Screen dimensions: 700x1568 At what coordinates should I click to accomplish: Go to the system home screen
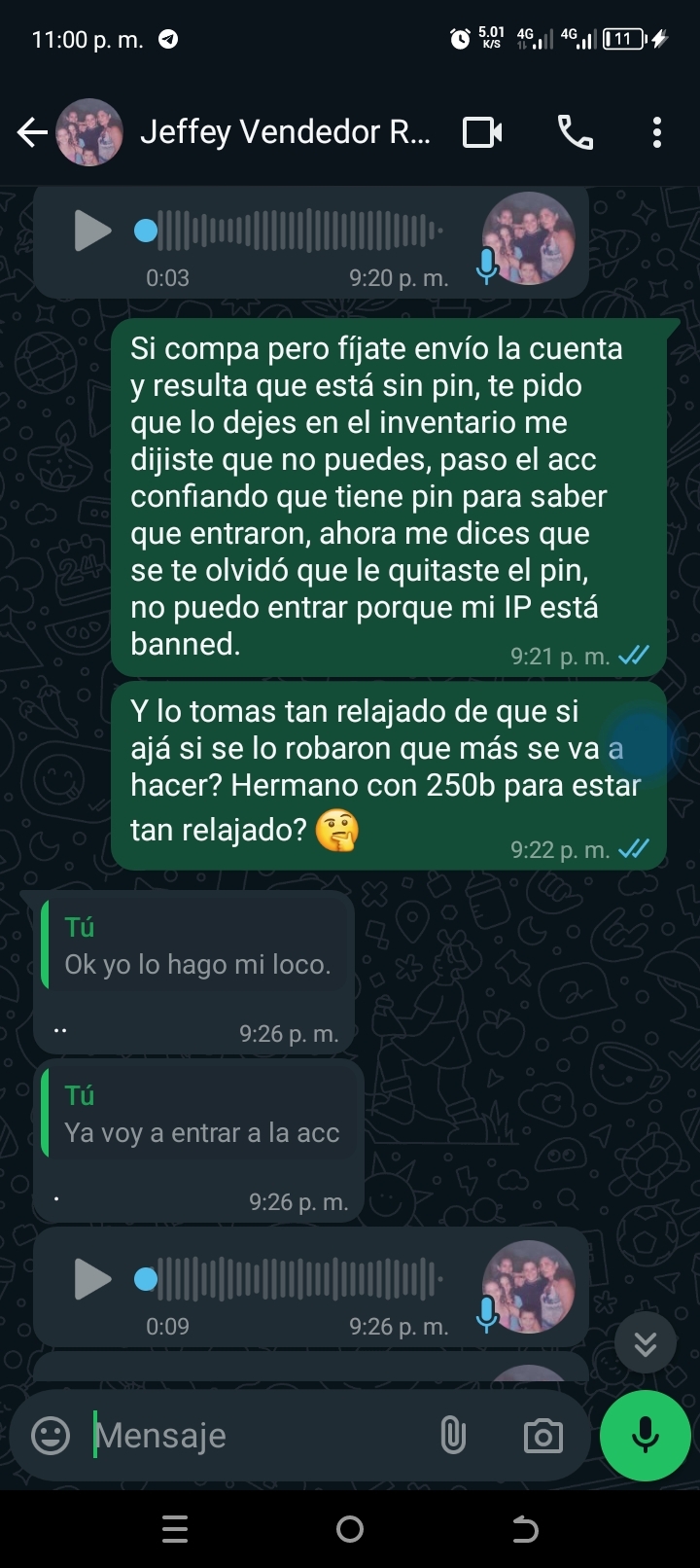coord(350,1529)
